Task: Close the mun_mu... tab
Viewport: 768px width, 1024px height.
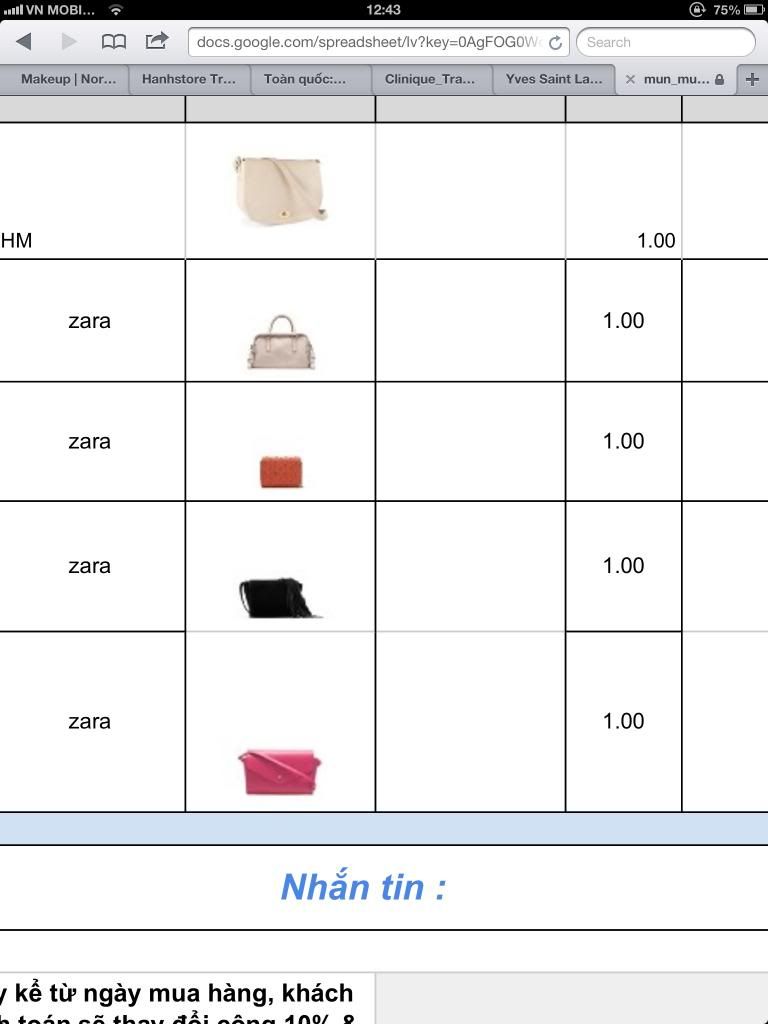Action: [x=630, y=80]
